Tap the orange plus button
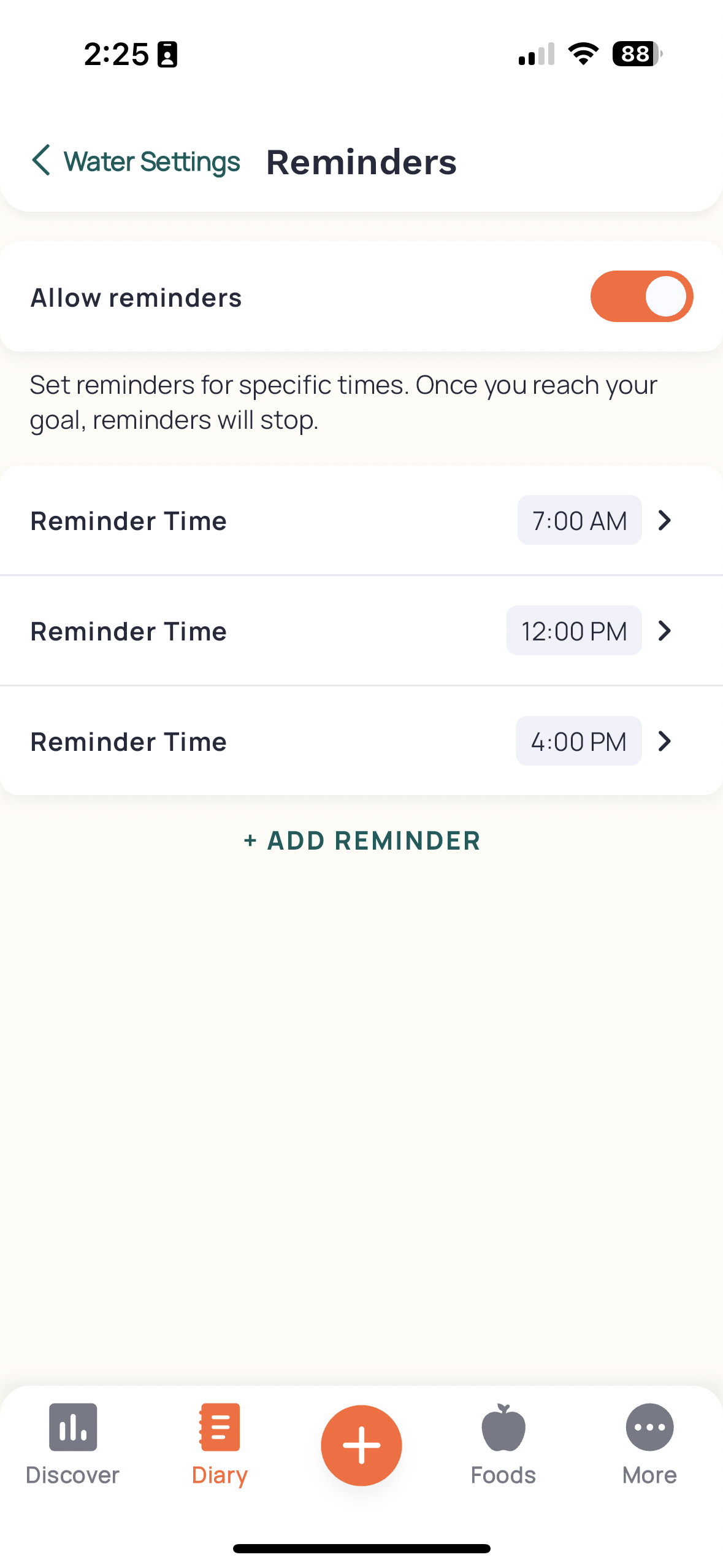The height and width of the screenshot is (1568, 723). click(x=361, y=1445)
